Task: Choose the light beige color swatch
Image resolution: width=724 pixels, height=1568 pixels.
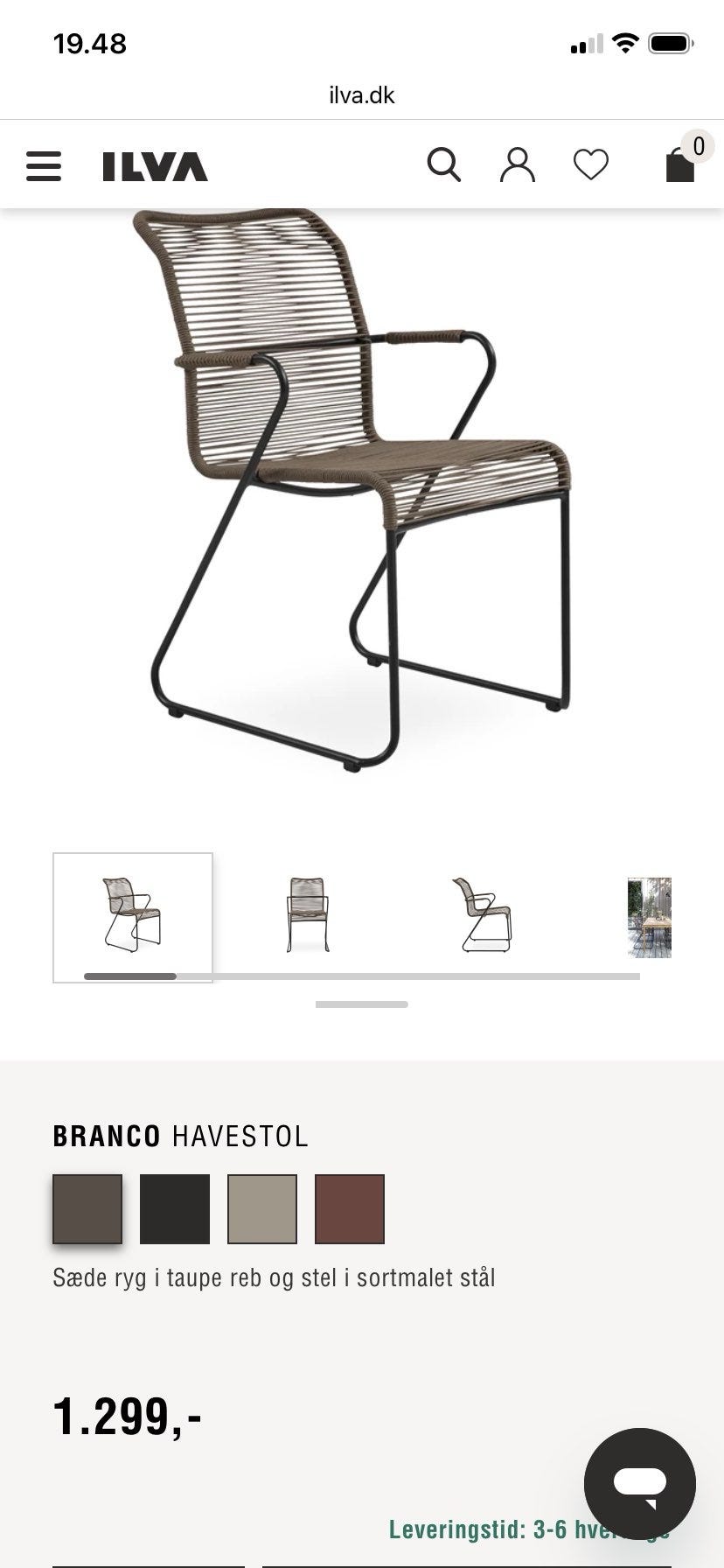Action: pos(262,1209)
